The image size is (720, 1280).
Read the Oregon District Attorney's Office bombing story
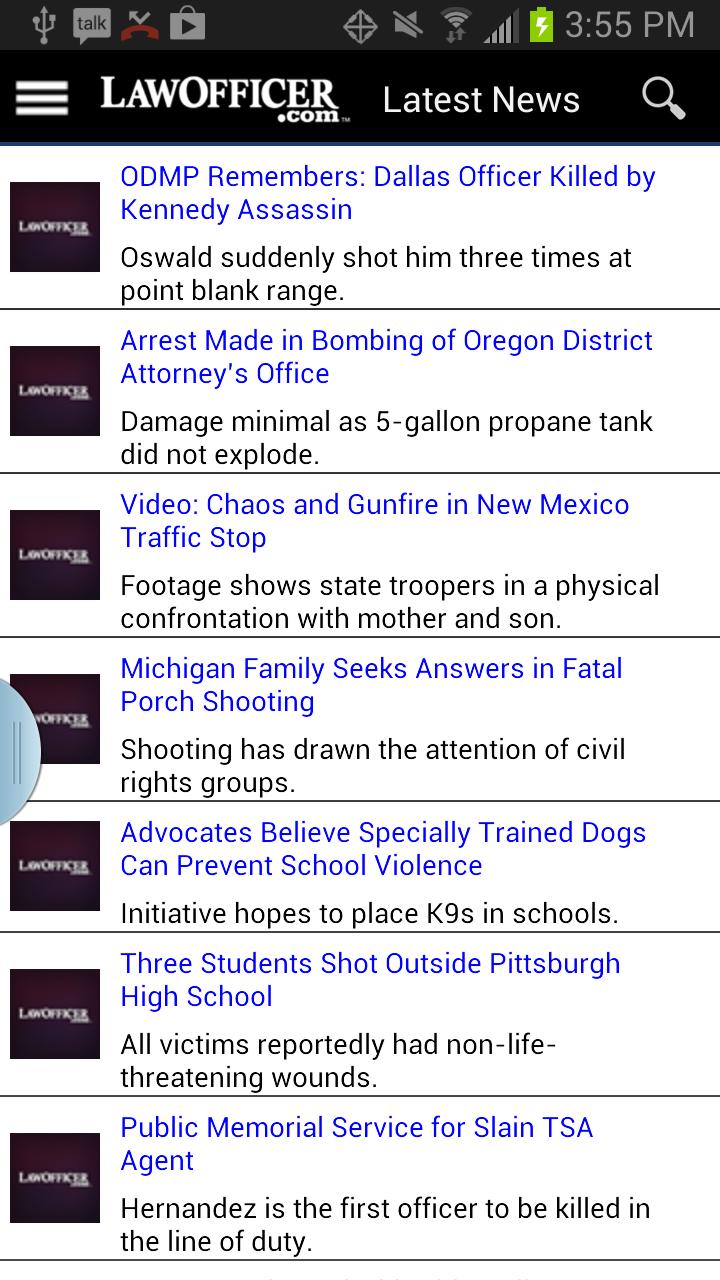point(386,357)
